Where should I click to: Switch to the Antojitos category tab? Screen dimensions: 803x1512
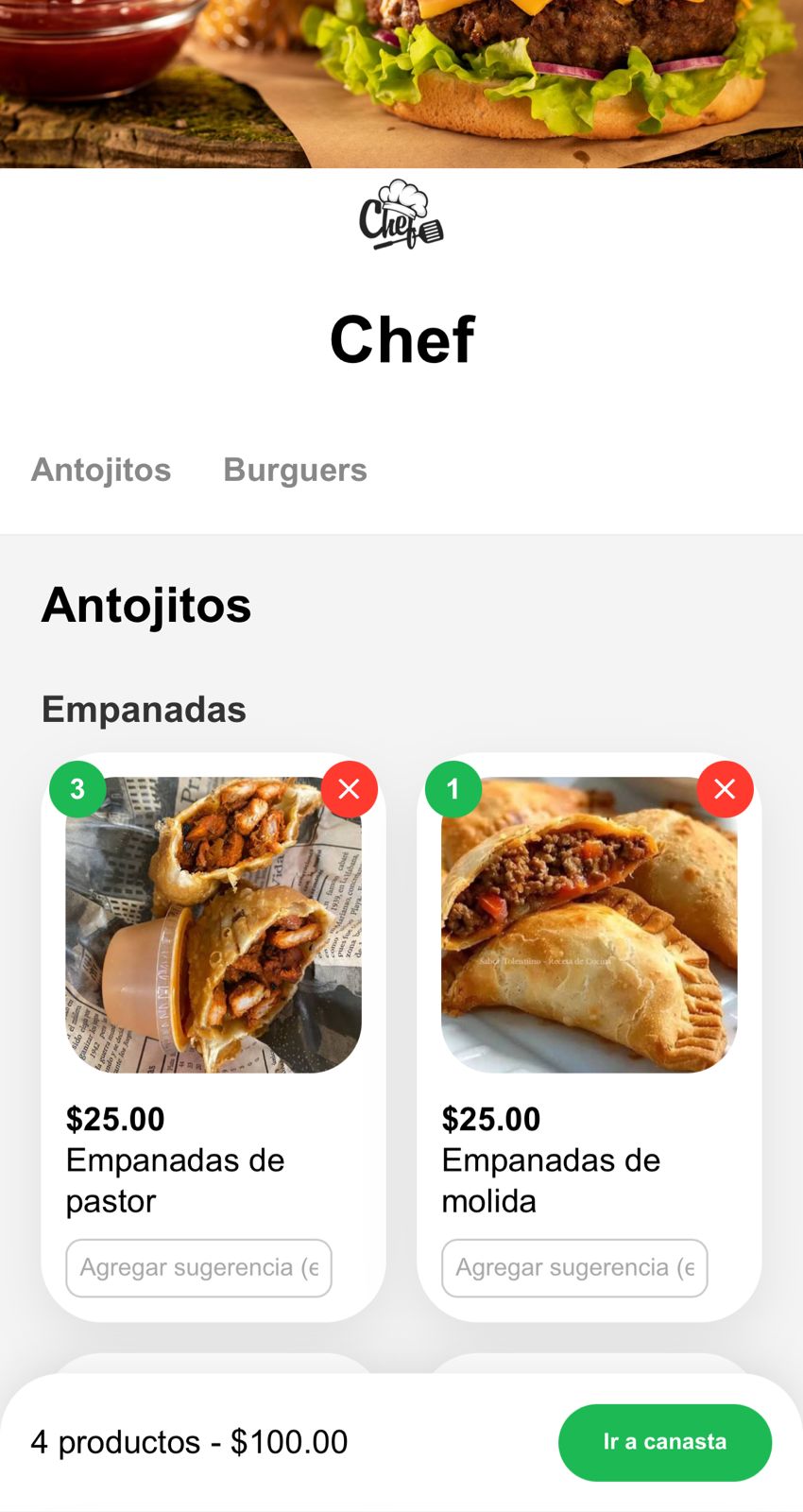(101, 470)
